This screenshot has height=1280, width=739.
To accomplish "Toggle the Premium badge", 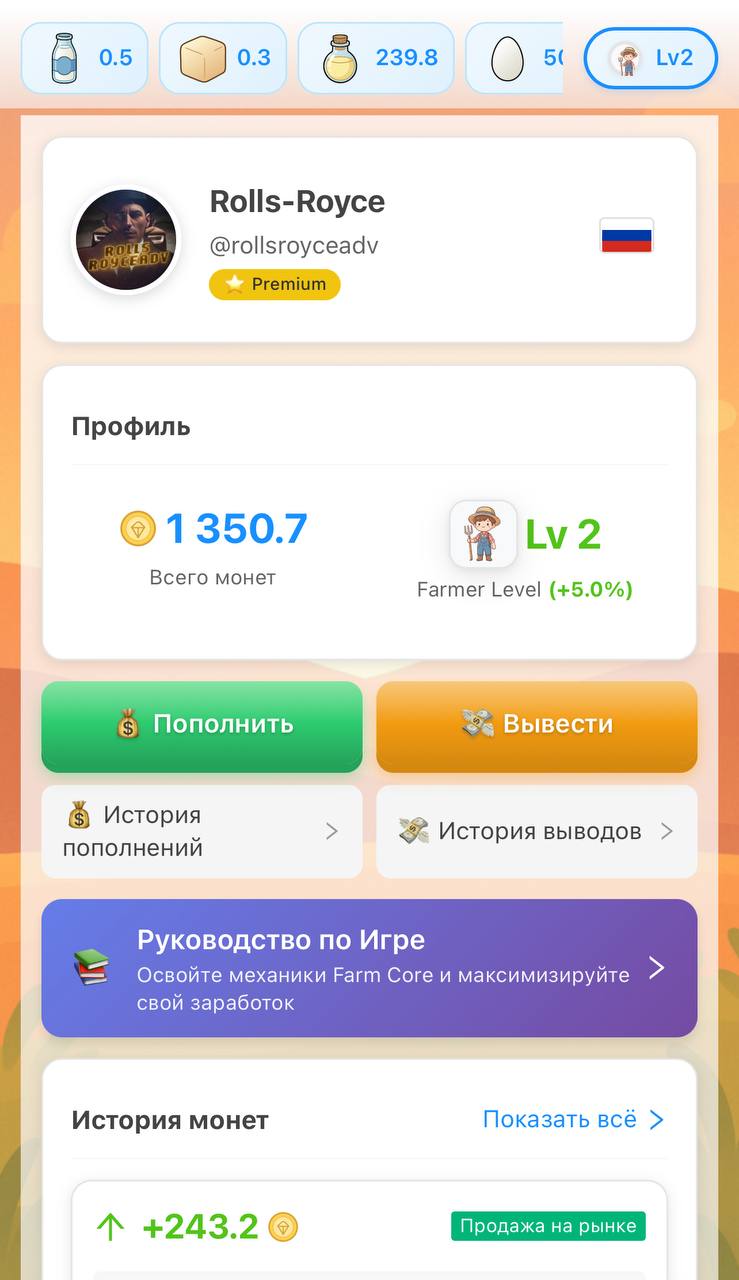I will pyautogui.click(x=274, y=284).
